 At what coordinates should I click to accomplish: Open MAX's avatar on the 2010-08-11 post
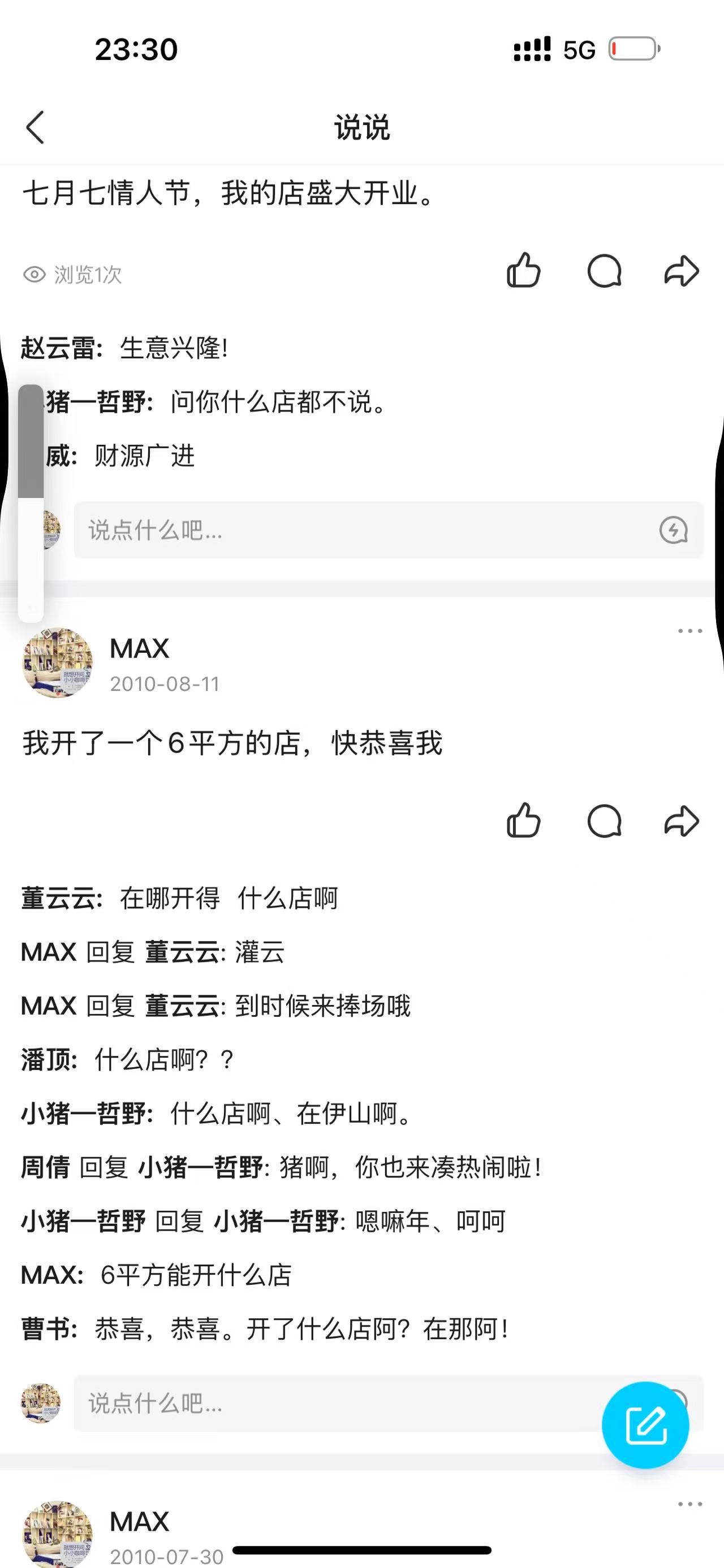pyautogui.click(x=57, y=662)
